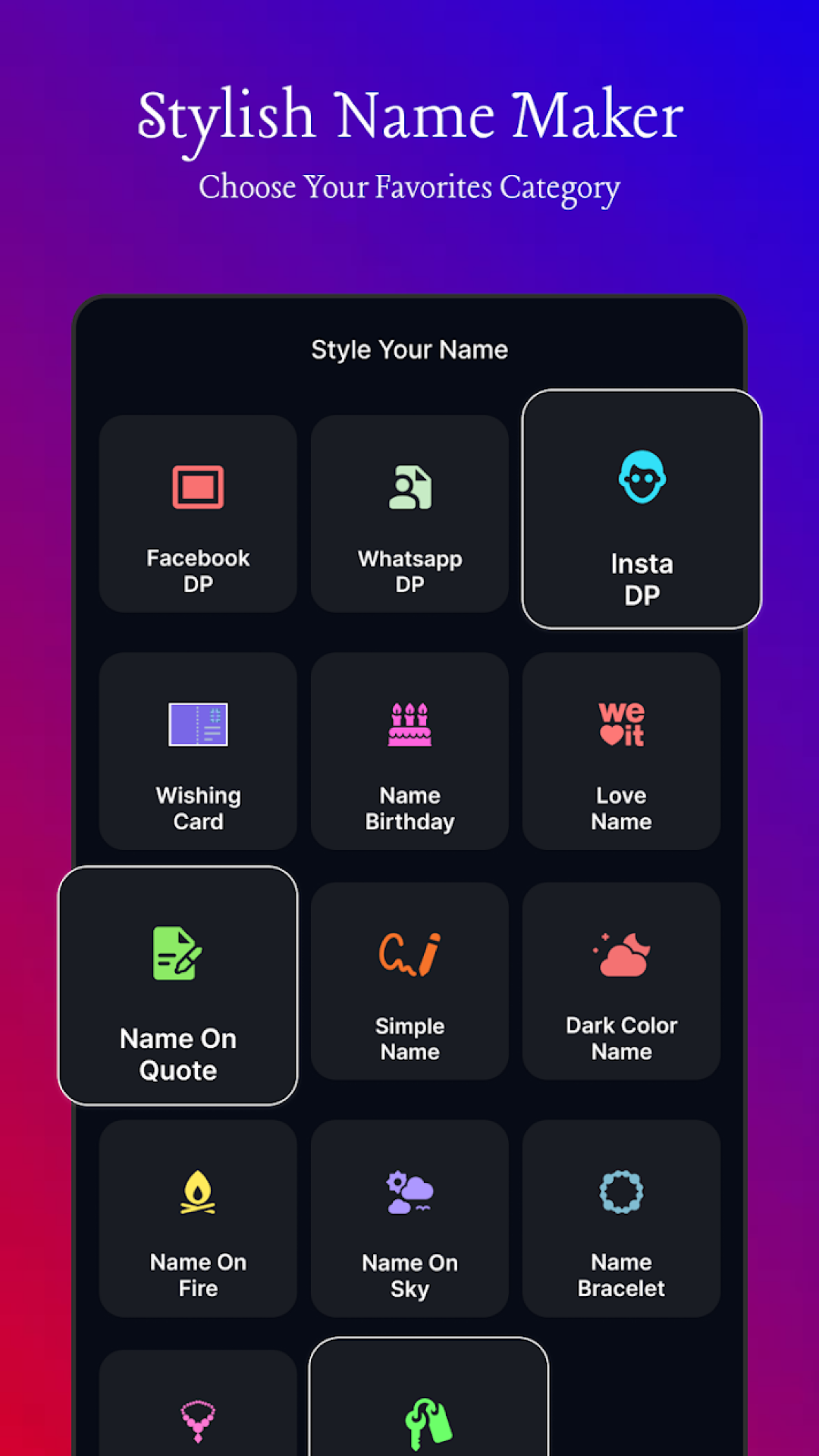The width and height of the screenshot is (819, 1456).
Task: Click the pink birthday cake icon
Action: (409, 725)
